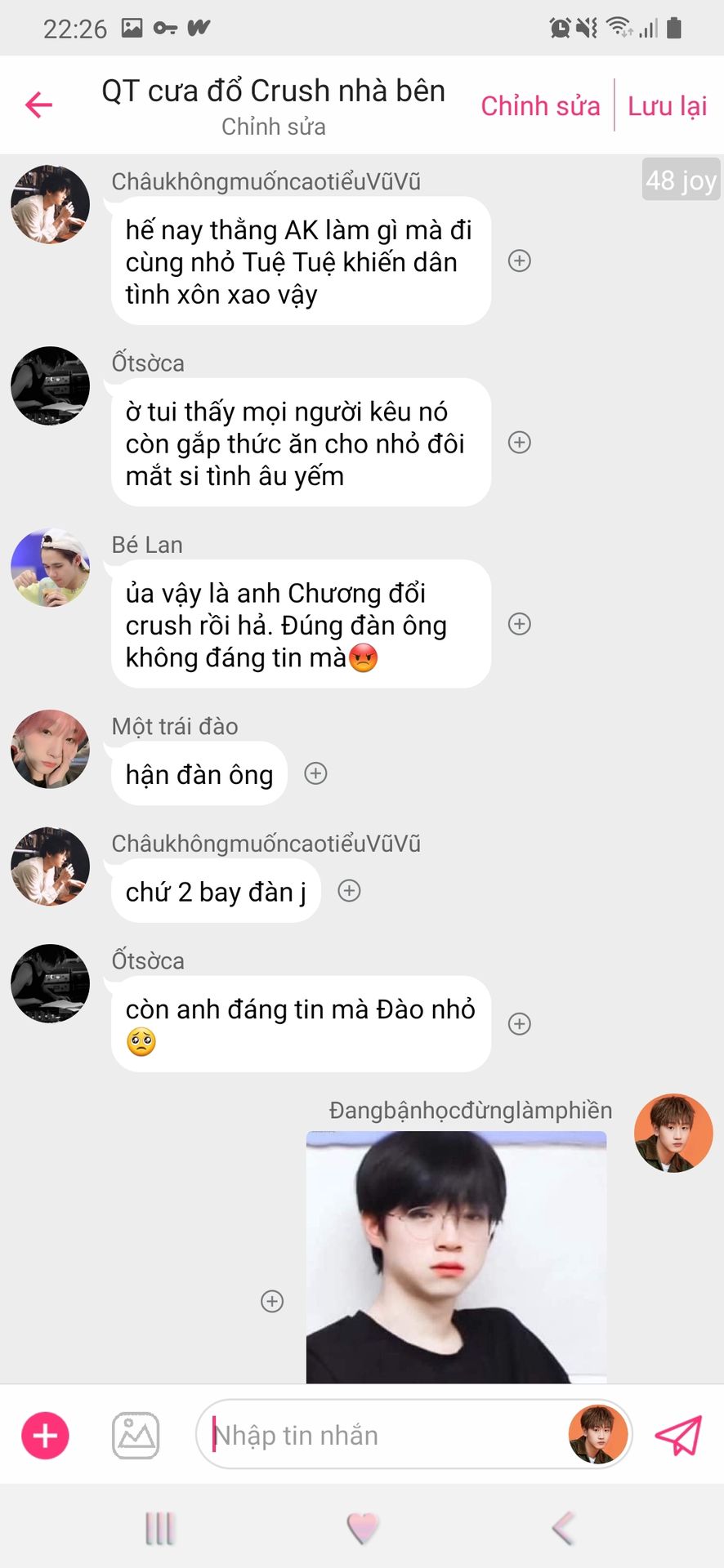Open Một trái đào's avatar
Viewport: 724px width, 1568px height.
click(50, 749)
